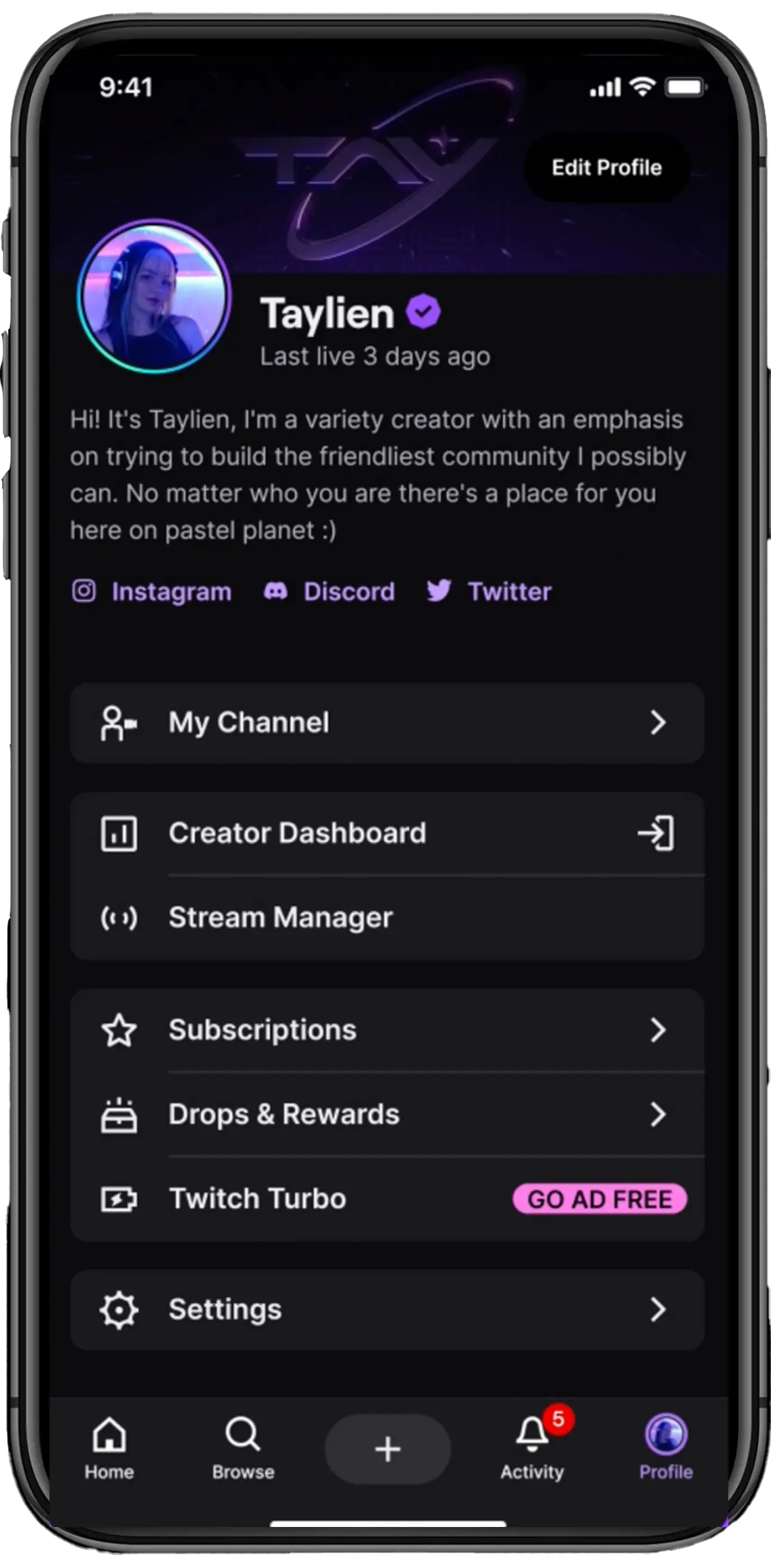
Task: Select the Twitch Turbo row
Action: pos(387,1199)
